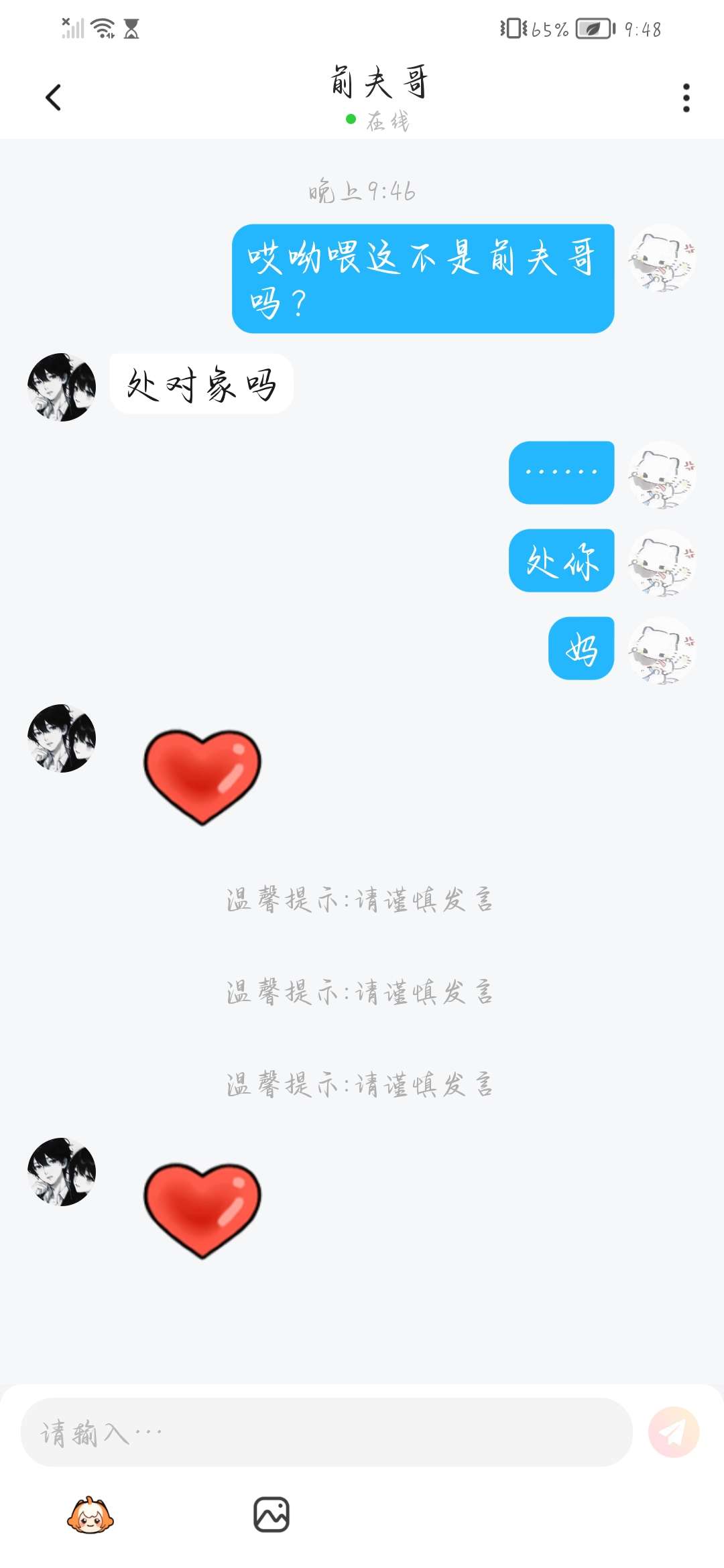Go back from the 前夫哥 chat

pos(53,98)
